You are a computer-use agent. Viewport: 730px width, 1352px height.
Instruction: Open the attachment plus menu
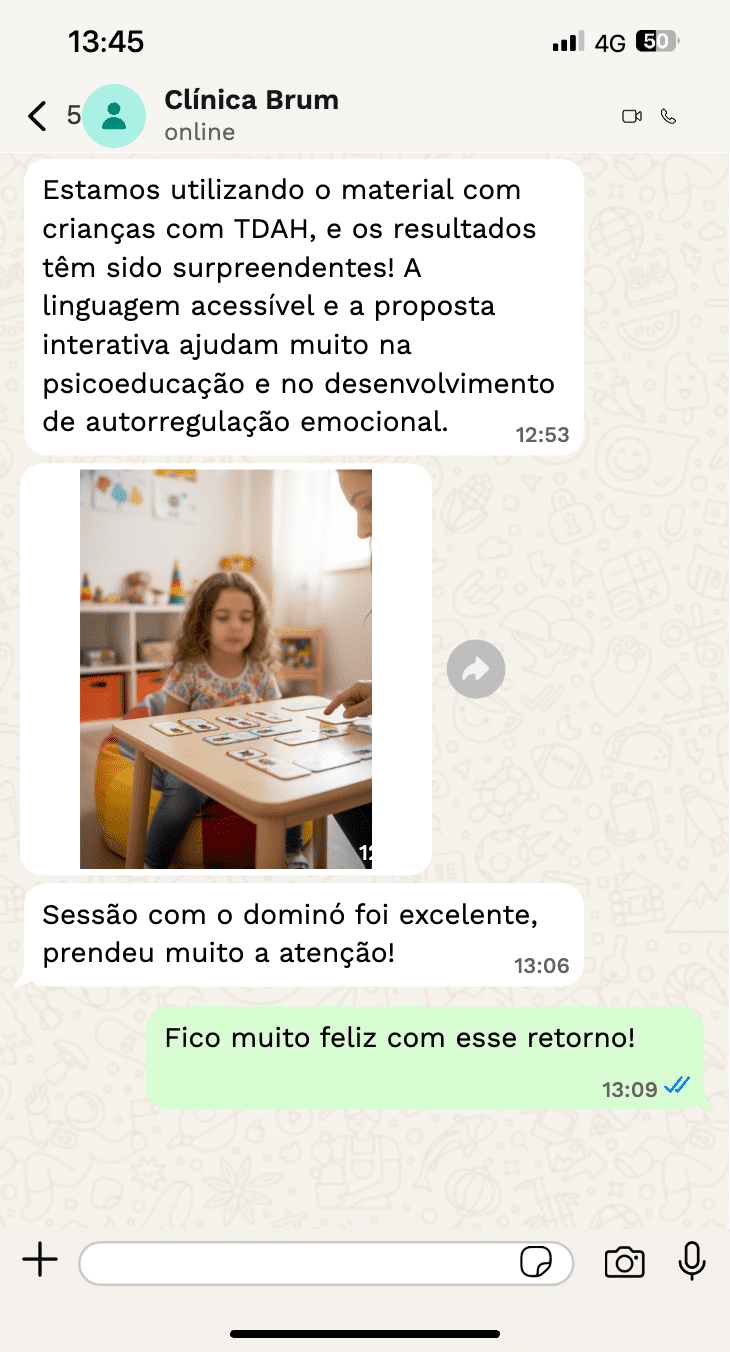[40, 1260]
